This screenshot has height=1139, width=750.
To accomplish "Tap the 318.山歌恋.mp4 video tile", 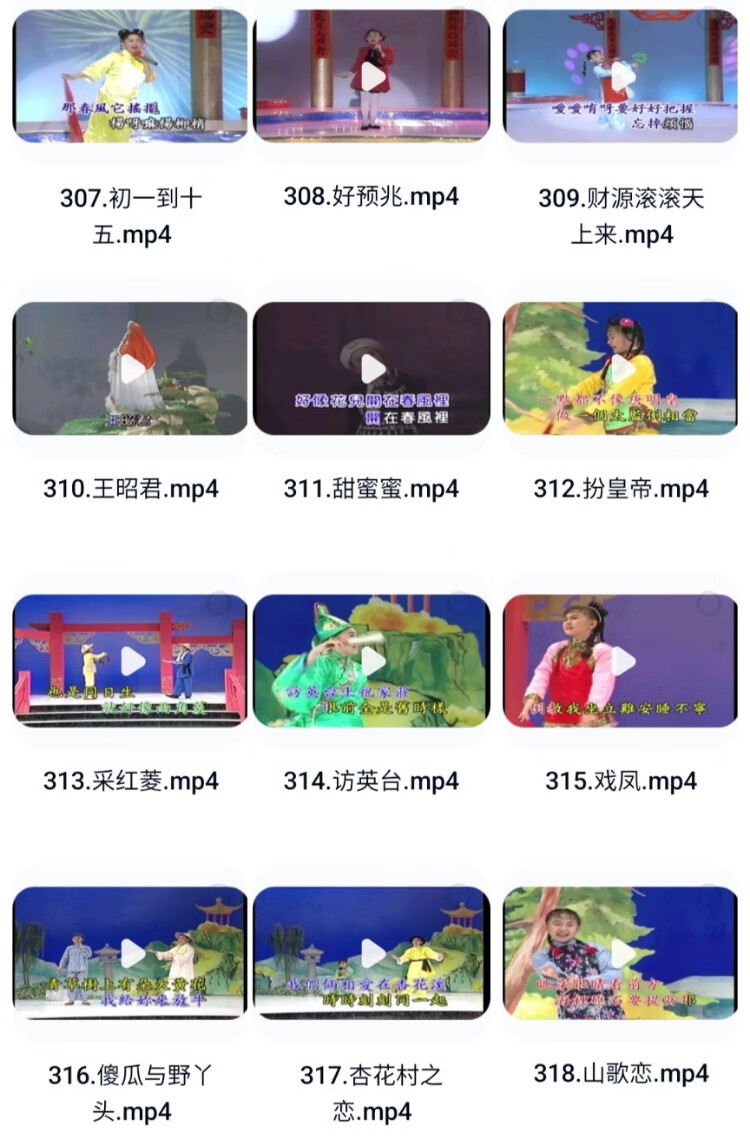I will pos(621,952).
